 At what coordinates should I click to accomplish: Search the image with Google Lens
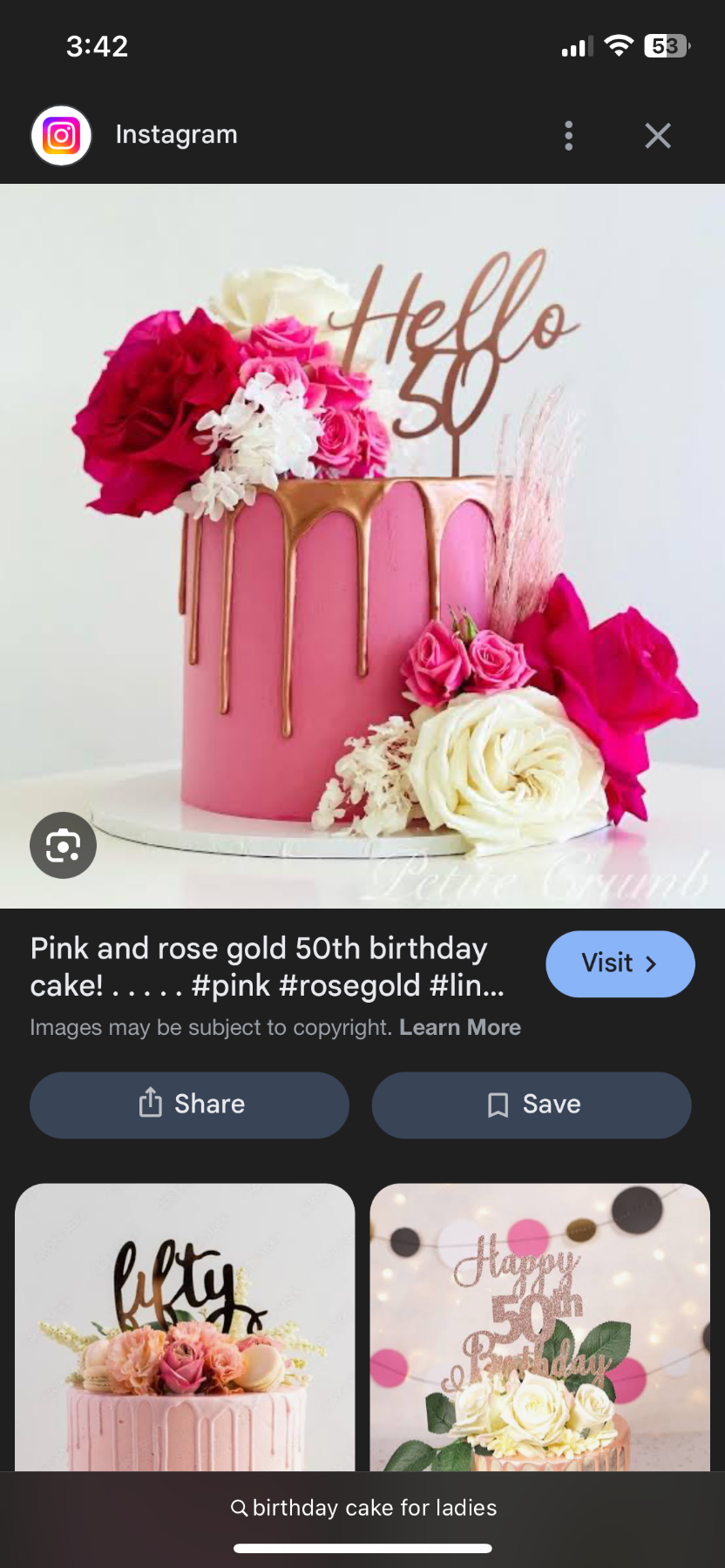[x=63, y=845]
